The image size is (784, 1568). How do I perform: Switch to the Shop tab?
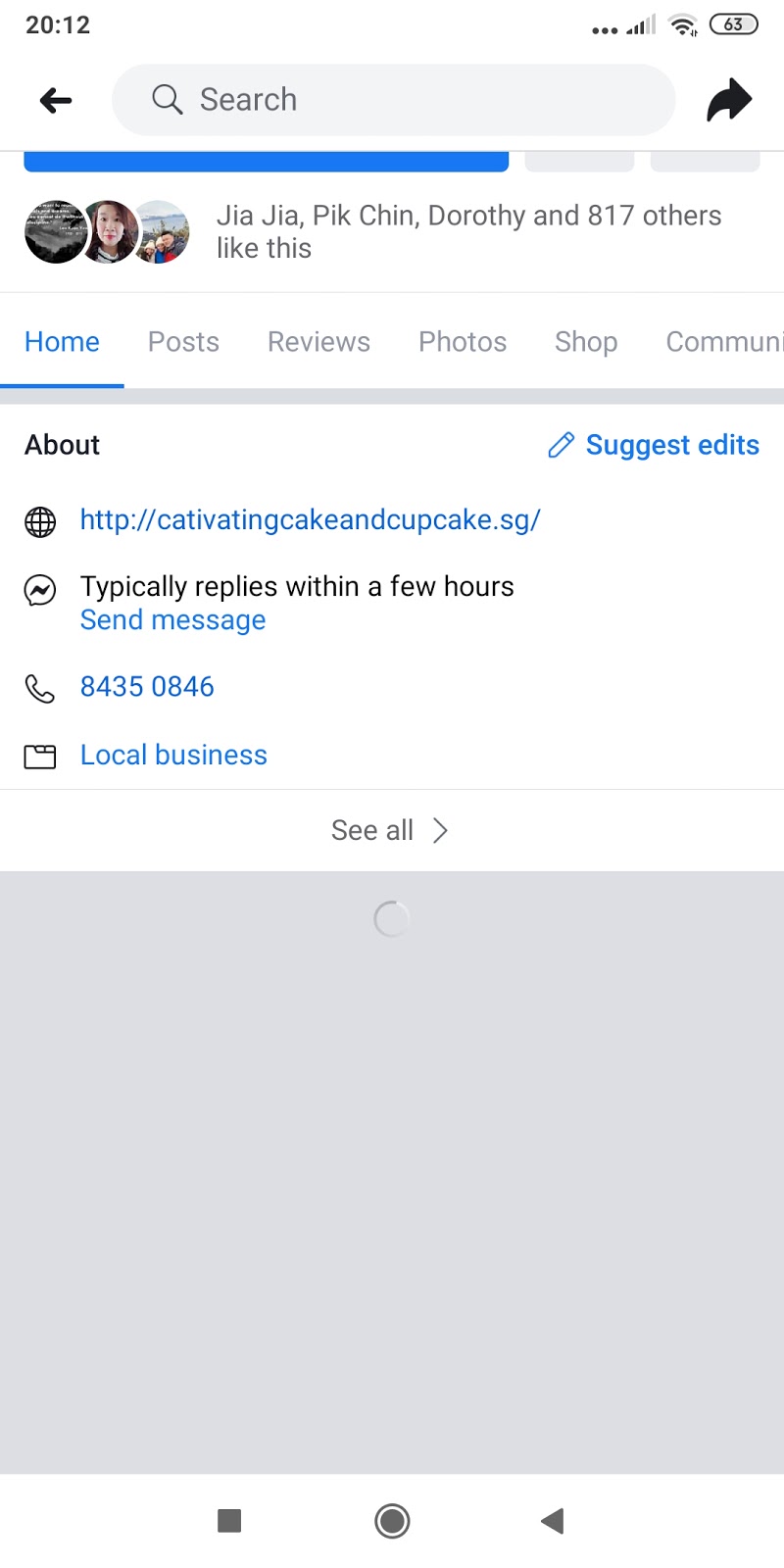[586, 342]
